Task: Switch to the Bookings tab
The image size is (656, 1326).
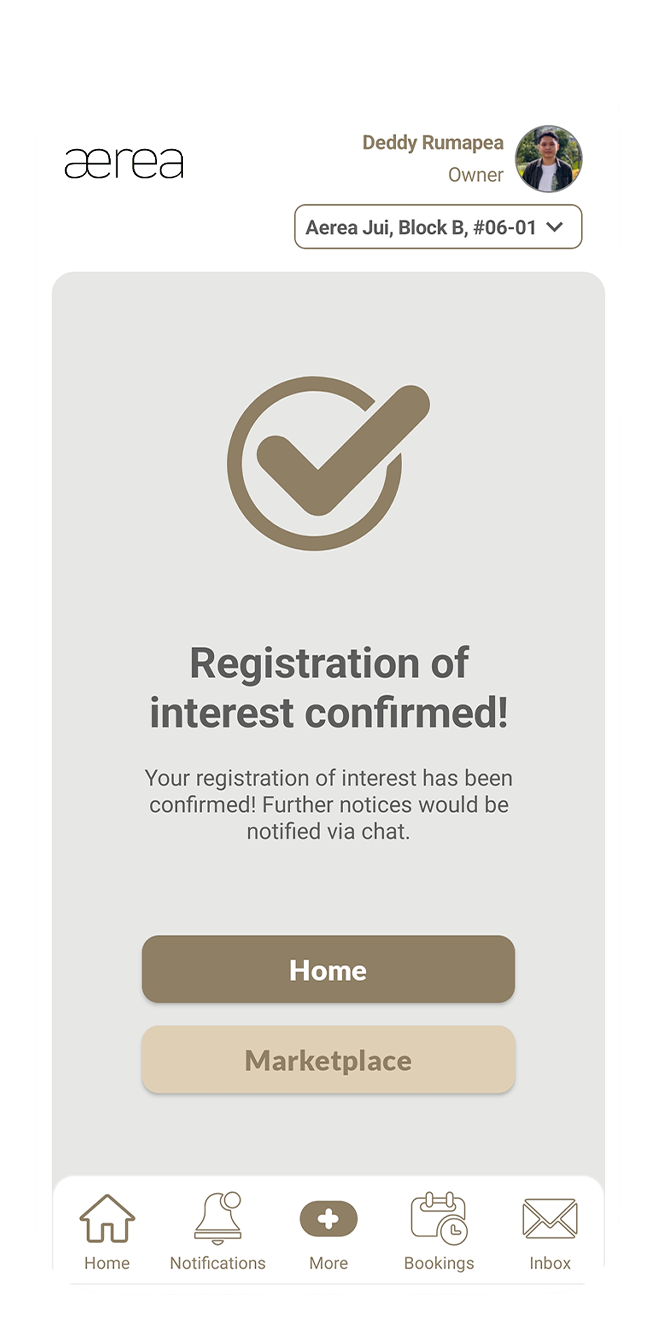Action: pos(439,1232)
